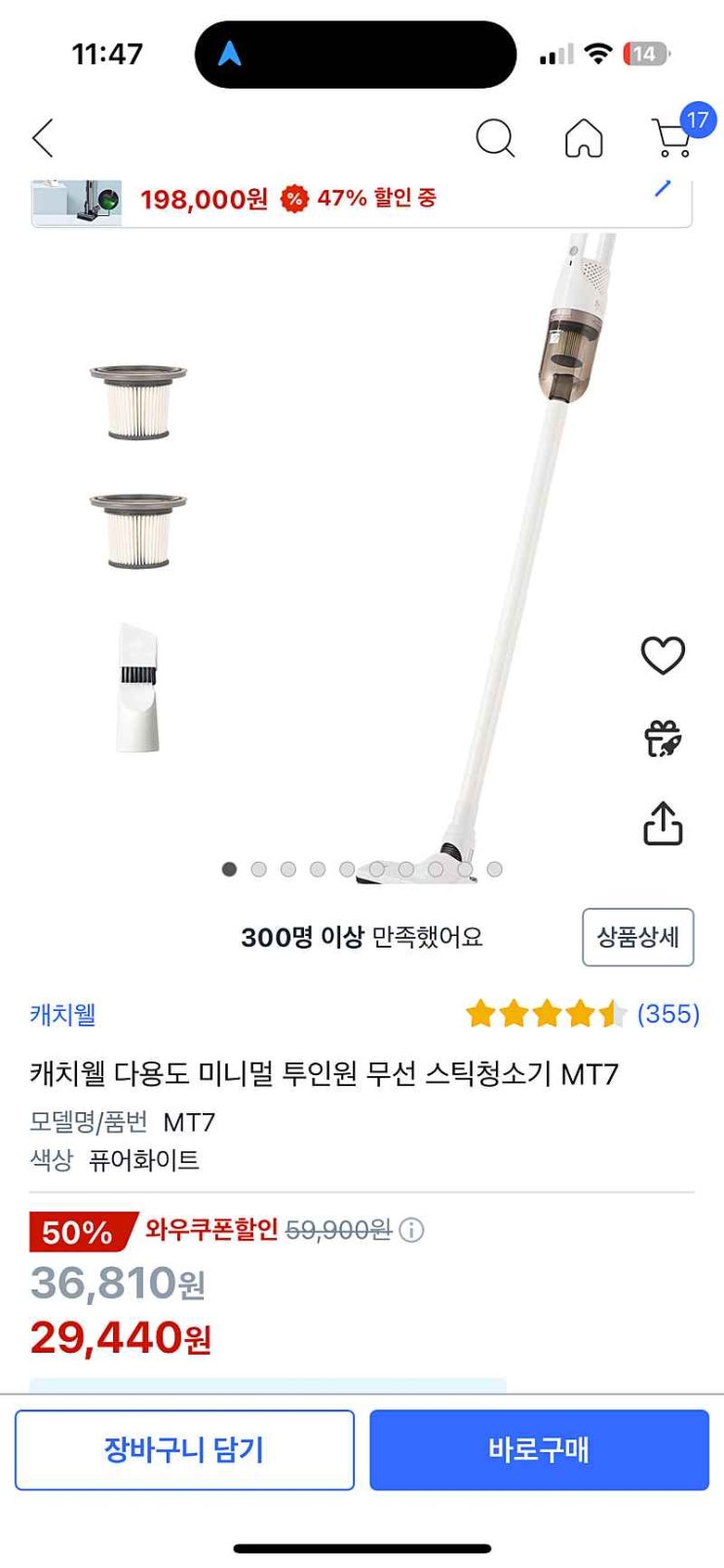
Task: Open the shopping cart with 17 items
Action: click(672, 137)
